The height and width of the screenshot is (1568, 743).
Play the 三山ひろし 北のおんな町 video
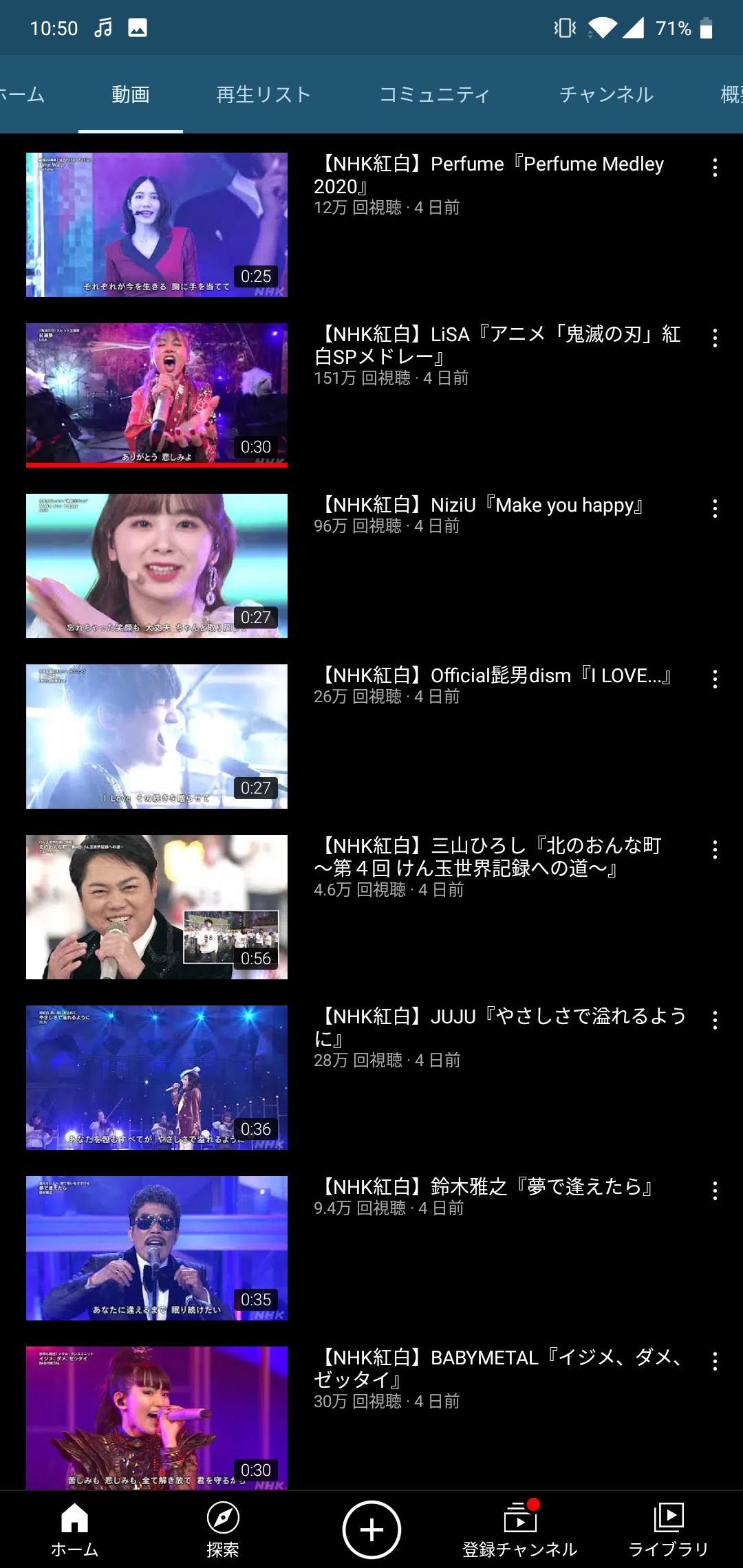[157, 907]
